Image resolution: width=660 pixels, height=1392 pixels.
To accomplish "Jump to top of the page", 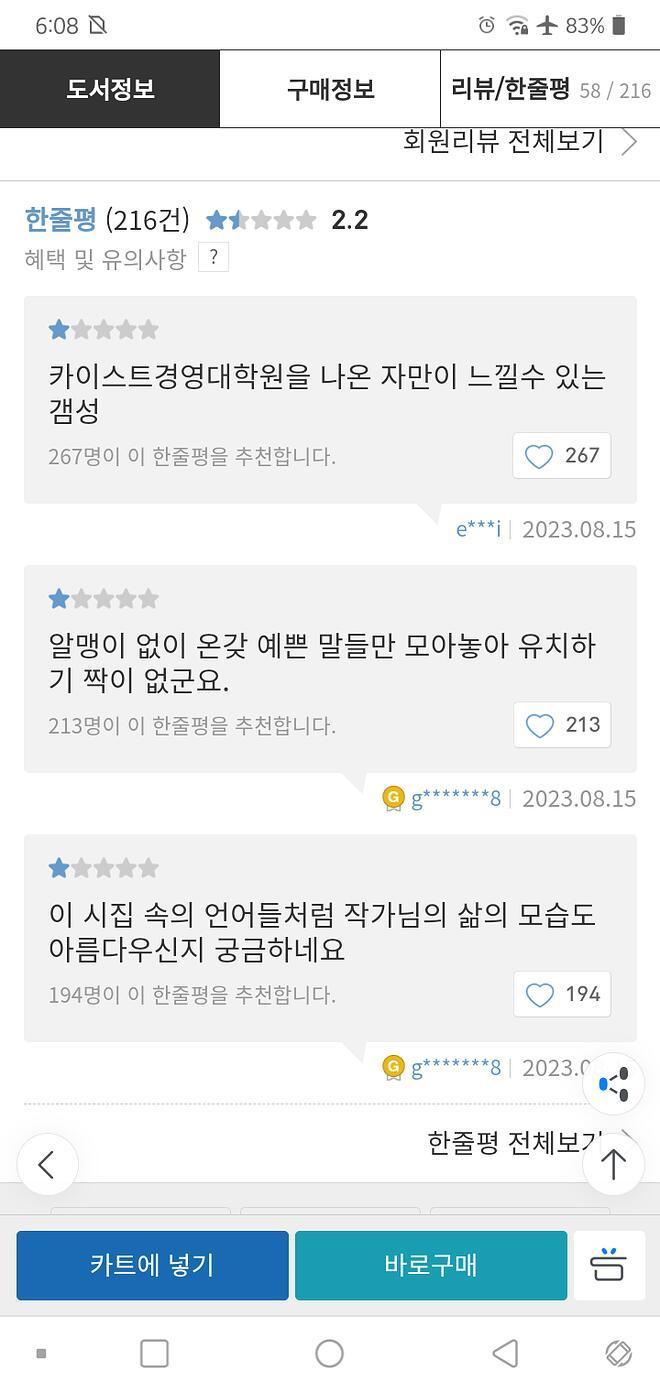I will tap(612, 1164).
